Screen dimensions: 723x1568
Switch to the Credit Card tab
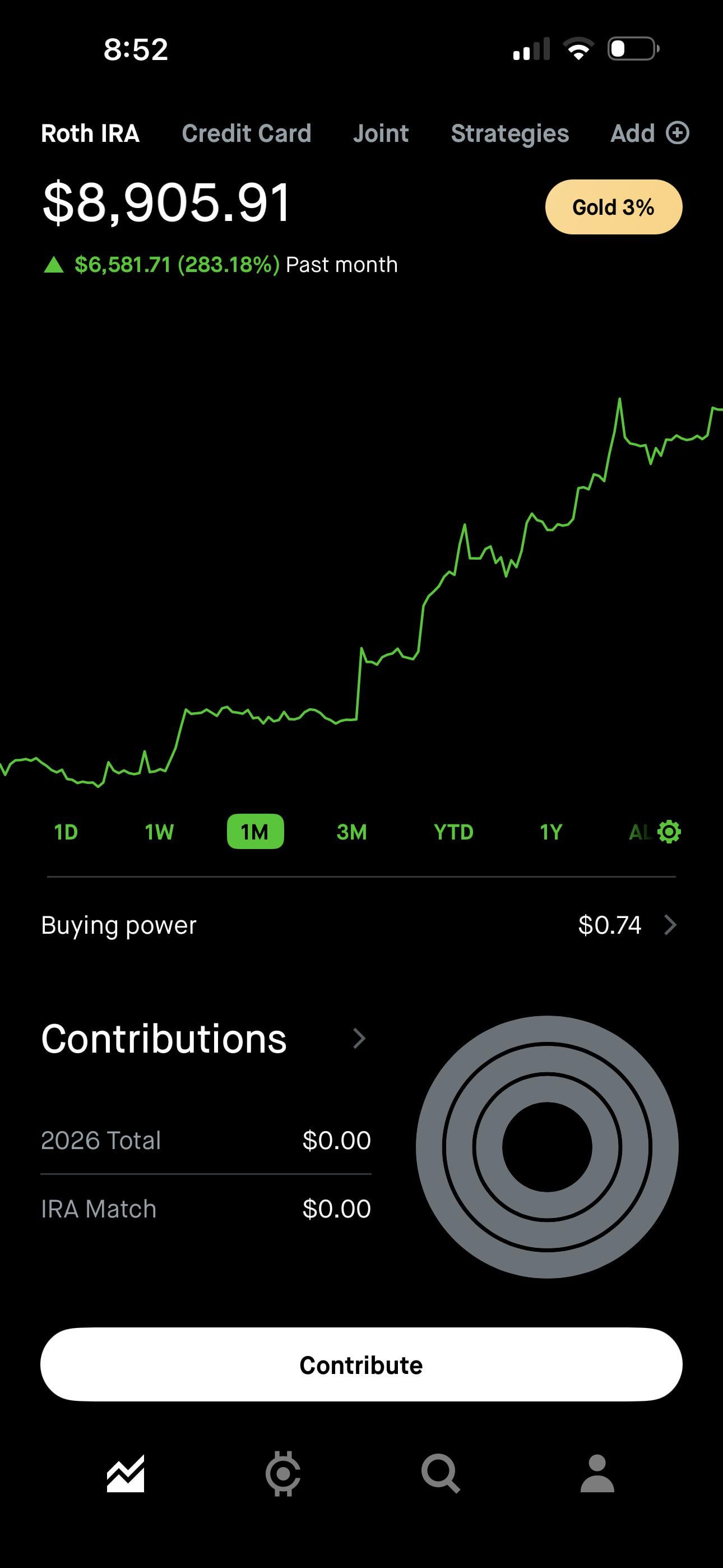247,133
